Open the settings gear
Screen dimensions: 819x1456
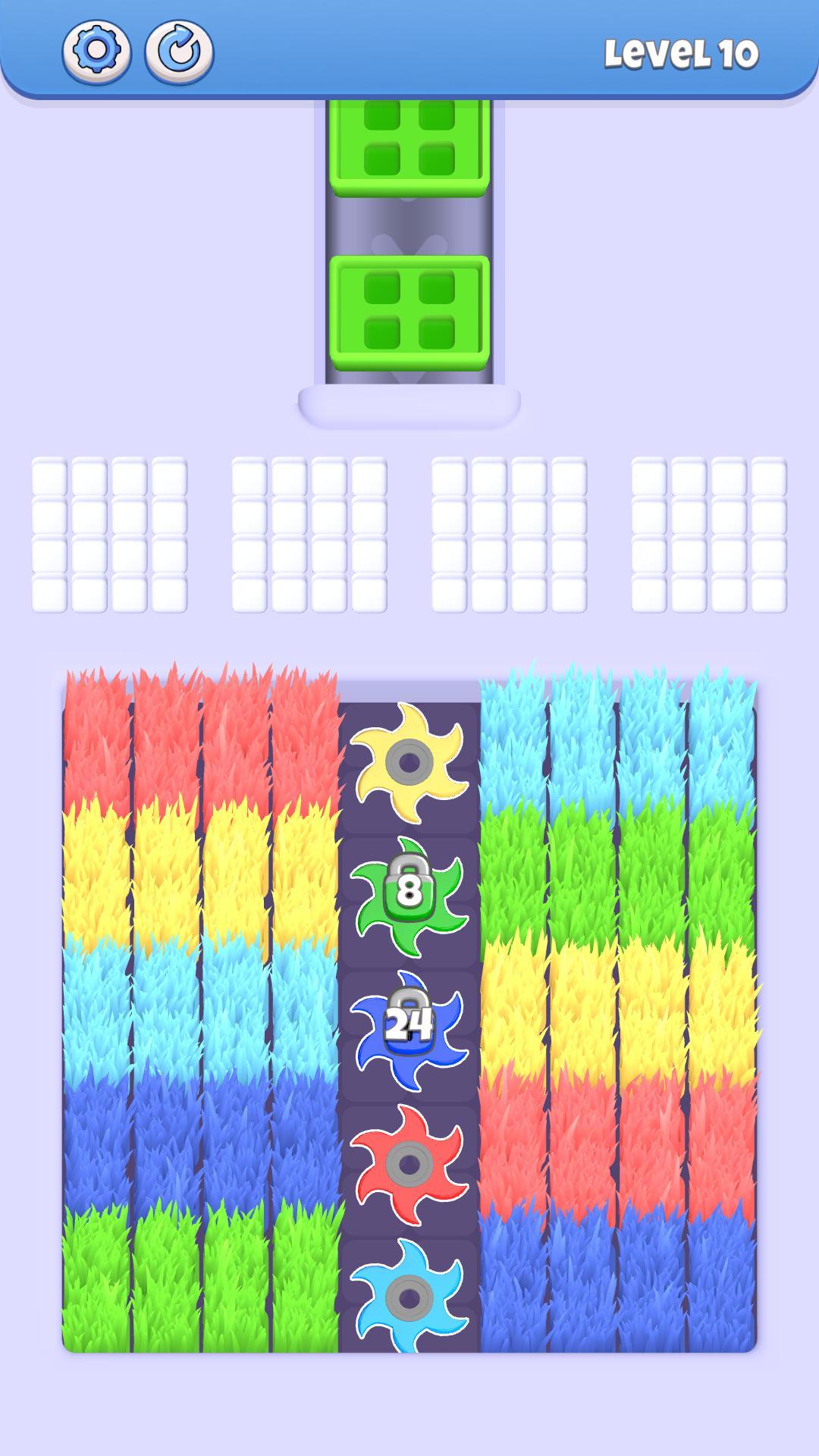click(x=96, y=51)
